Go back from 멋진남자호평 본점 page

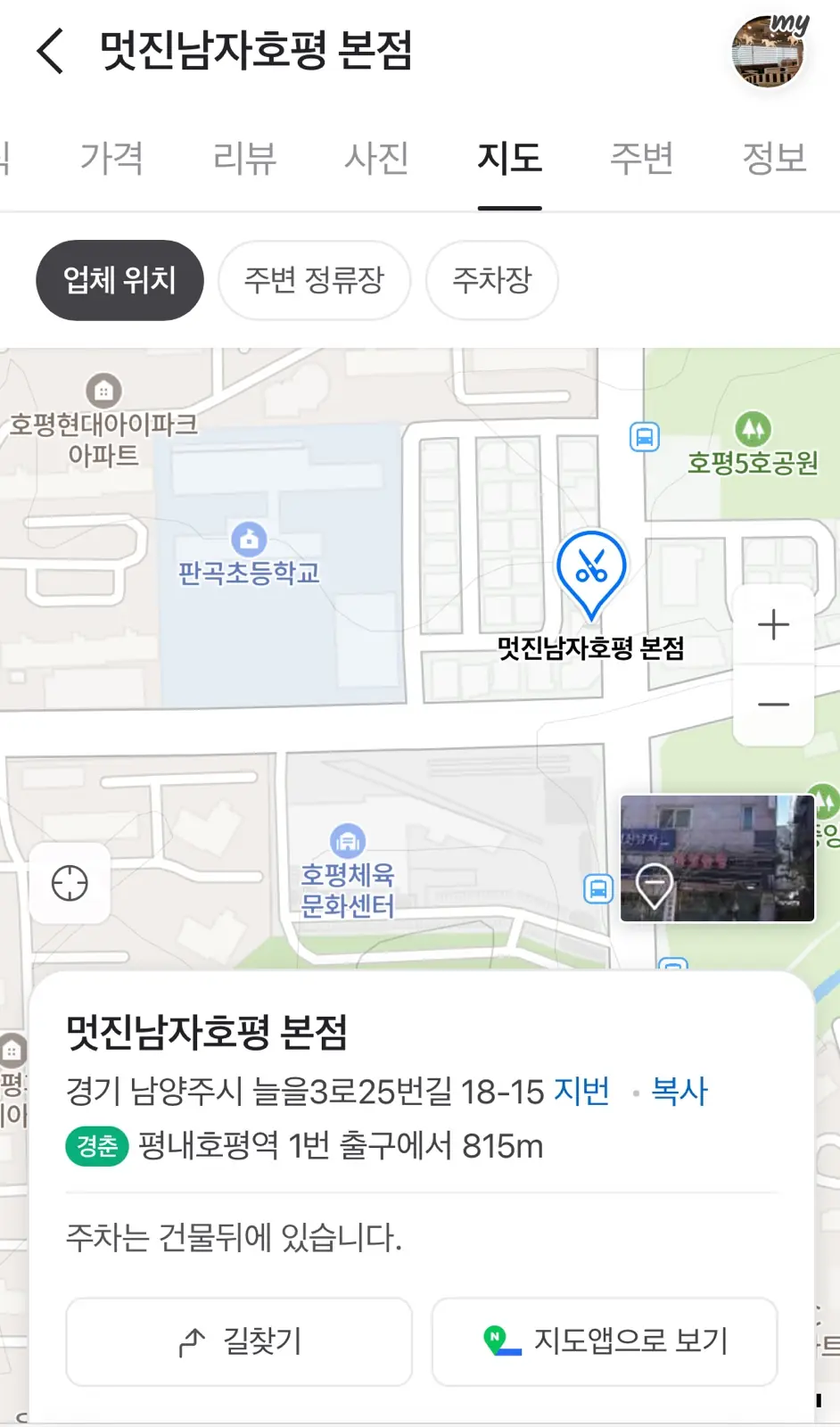(51, 51)
